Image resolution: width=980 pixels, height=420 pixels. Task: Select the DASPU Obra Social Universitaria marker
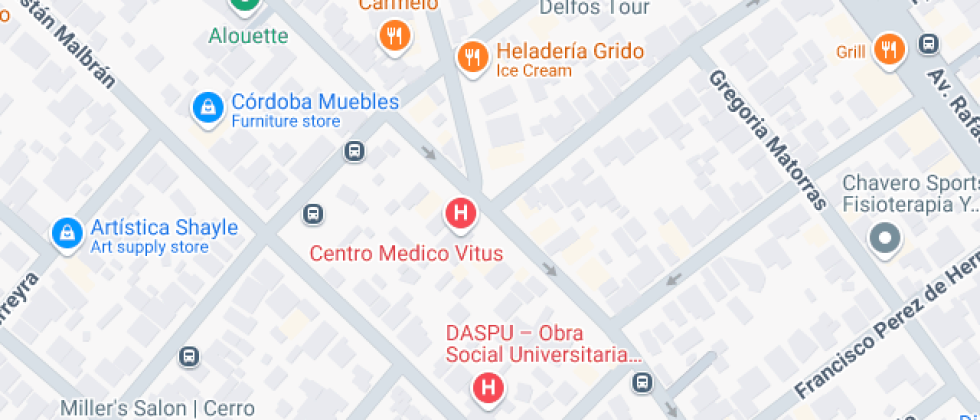pyautogui.click(x=488, y=385)
